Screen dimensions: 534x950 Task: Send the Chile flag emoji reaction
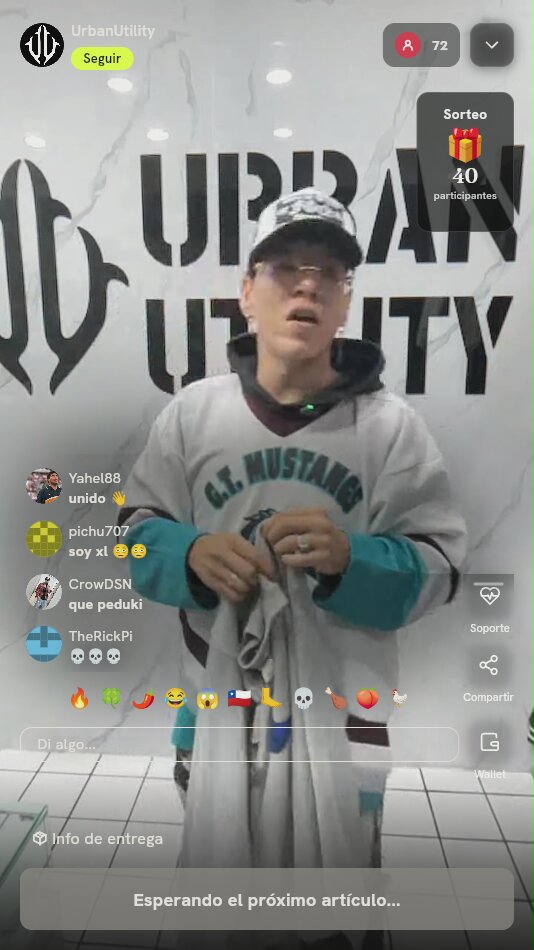tap(239, 698)
